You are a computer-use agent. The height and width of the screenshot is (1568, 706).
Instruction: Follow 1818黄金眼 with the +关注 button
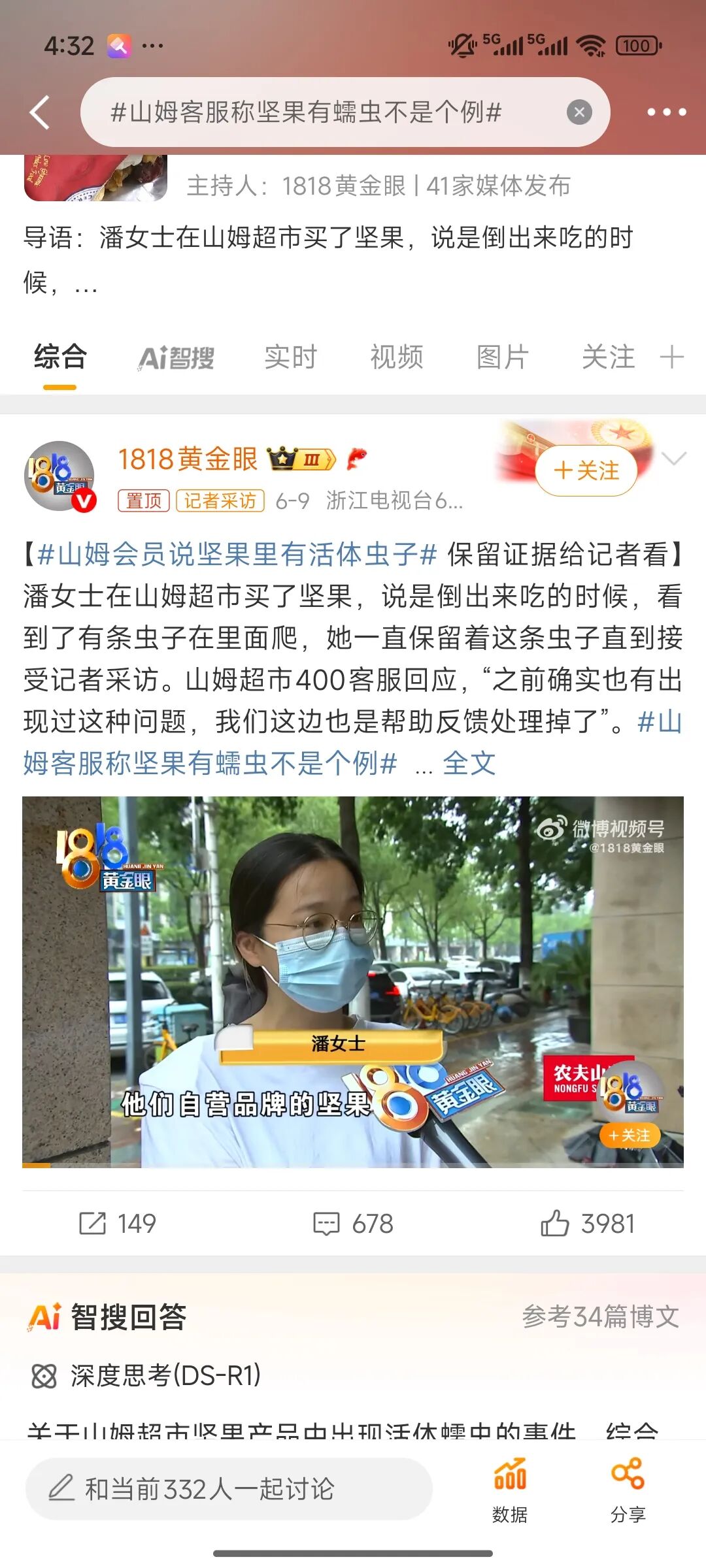click(586, 470)
